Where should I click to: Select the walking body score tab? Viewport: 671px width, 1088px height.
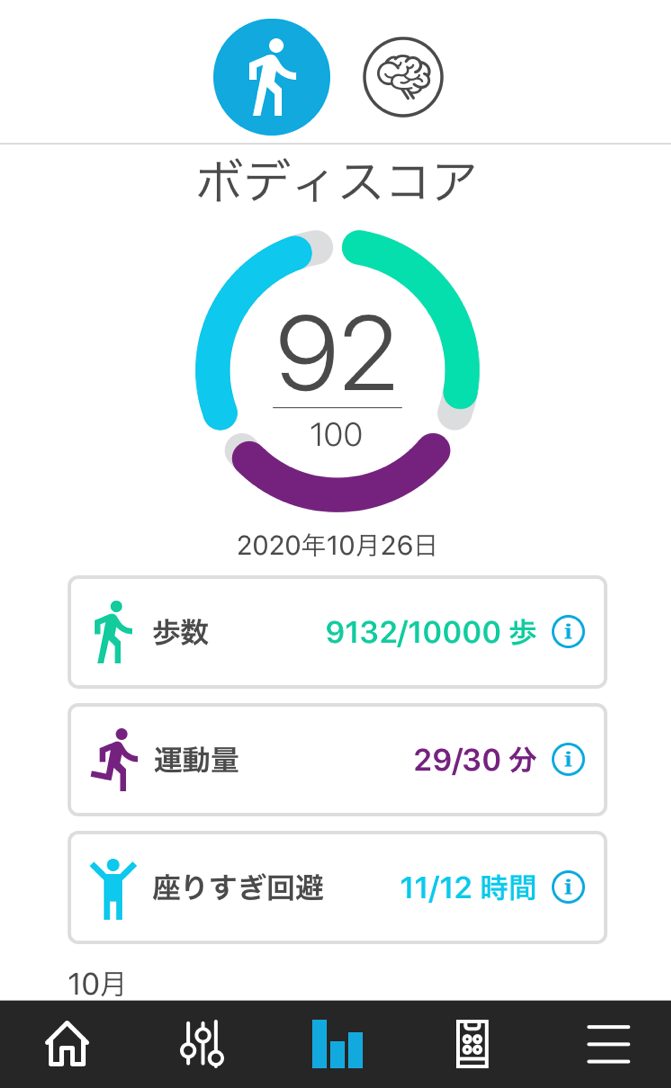coord(271,77)
